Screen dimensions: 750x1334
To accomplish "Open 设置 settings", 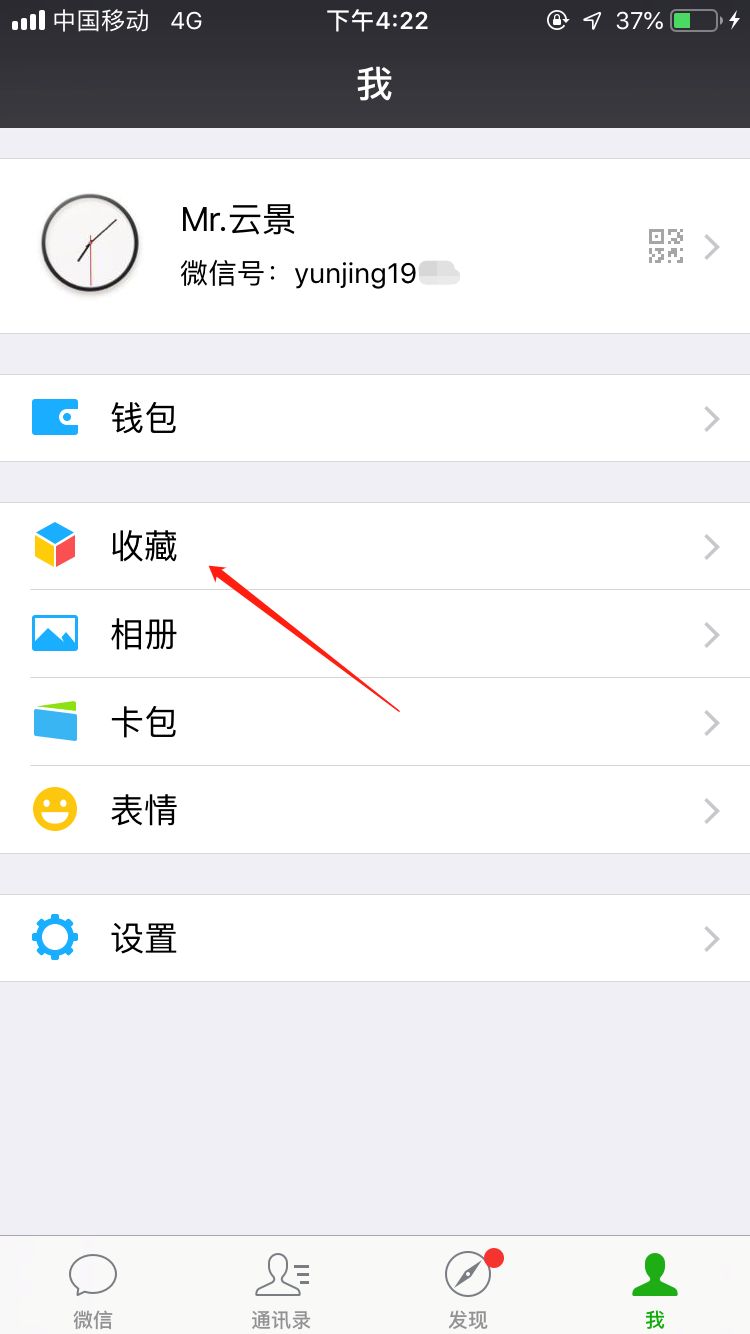I will 375,938.
